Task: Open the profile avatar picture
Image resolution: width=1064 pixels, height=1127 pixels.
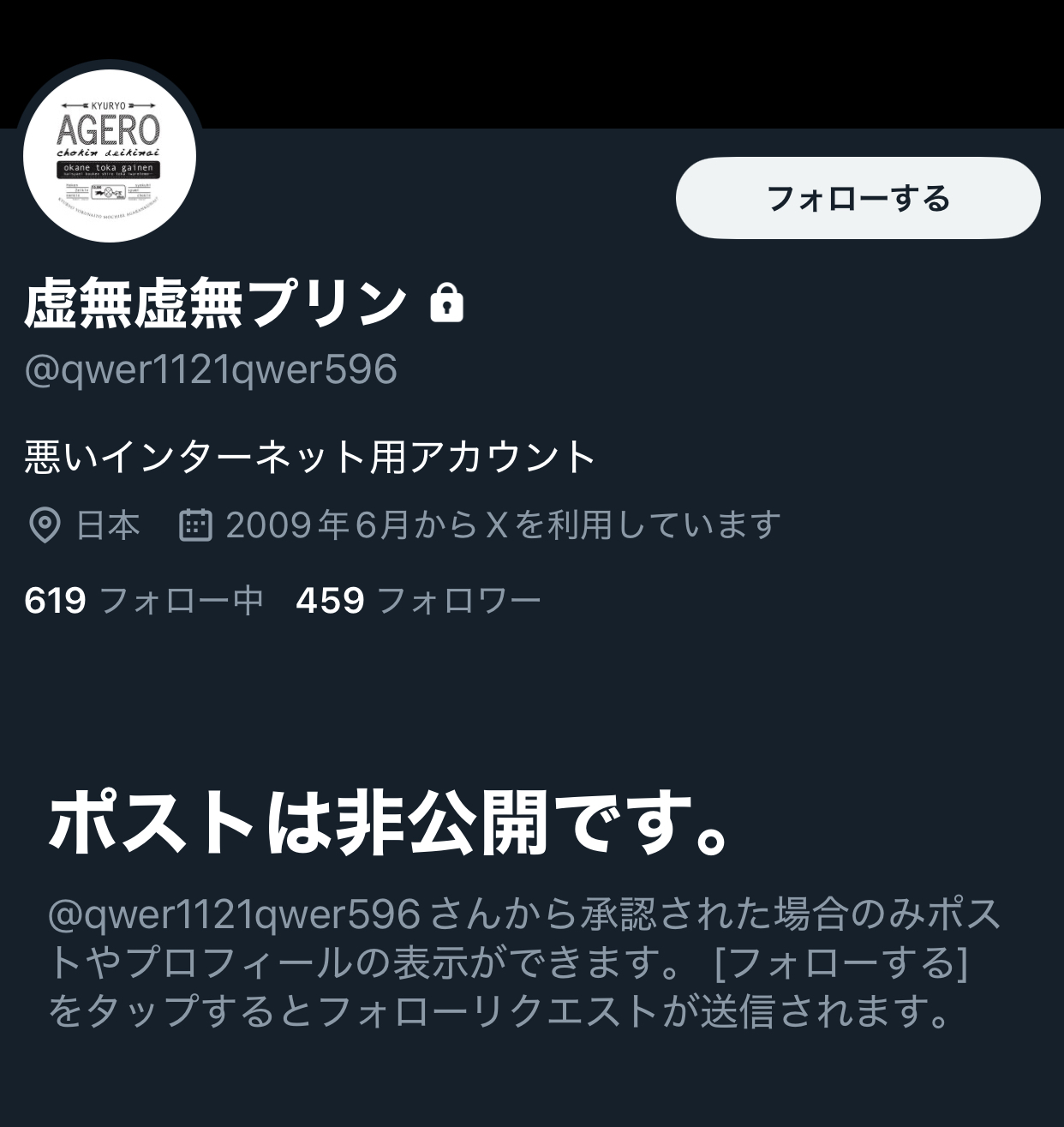Action: click(109, 156)
